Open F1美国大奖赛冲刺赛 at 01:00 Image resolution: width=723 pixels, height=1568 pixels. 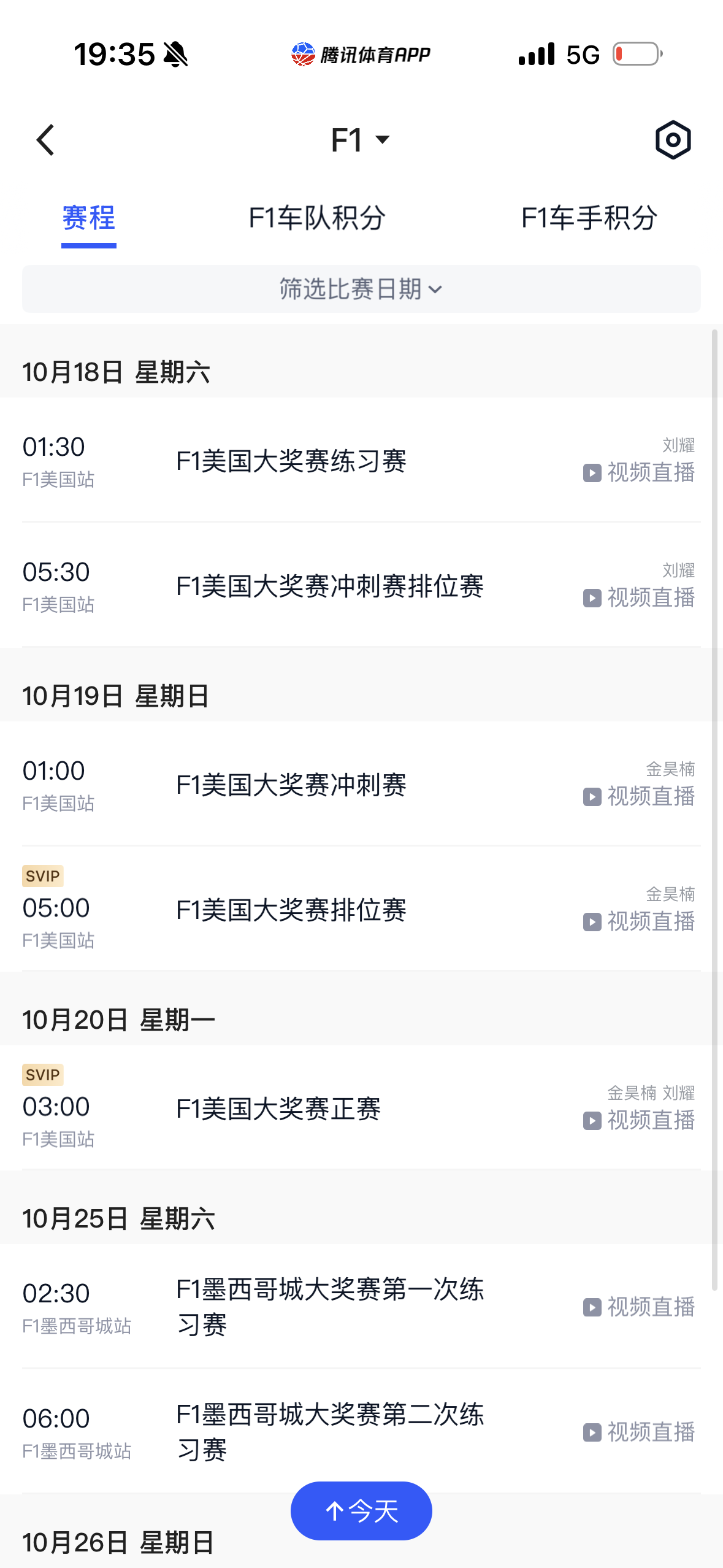click(x=291, y=785)
